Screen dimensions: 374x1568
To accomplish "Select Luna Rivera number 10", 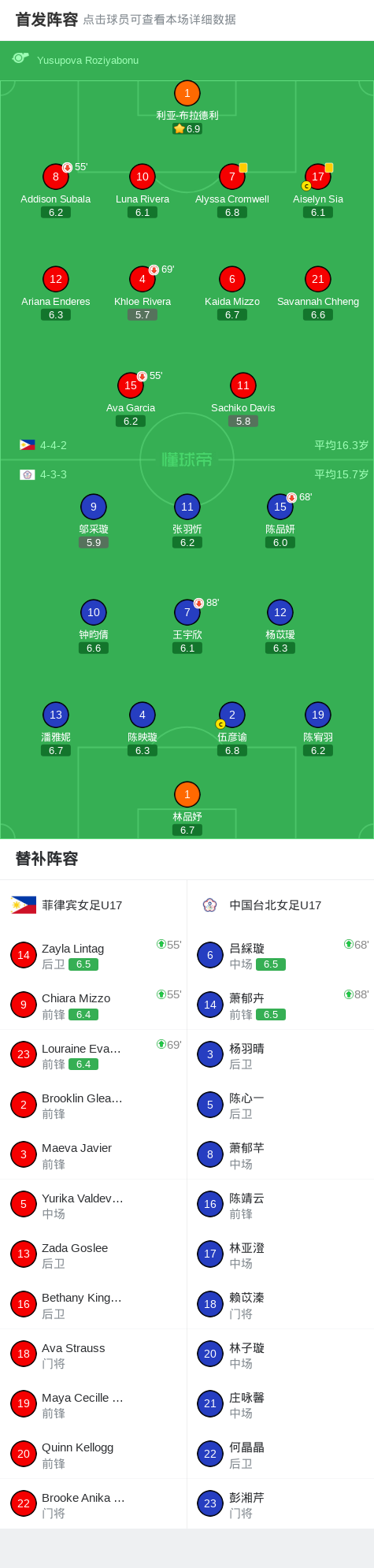I will (143, 177).
